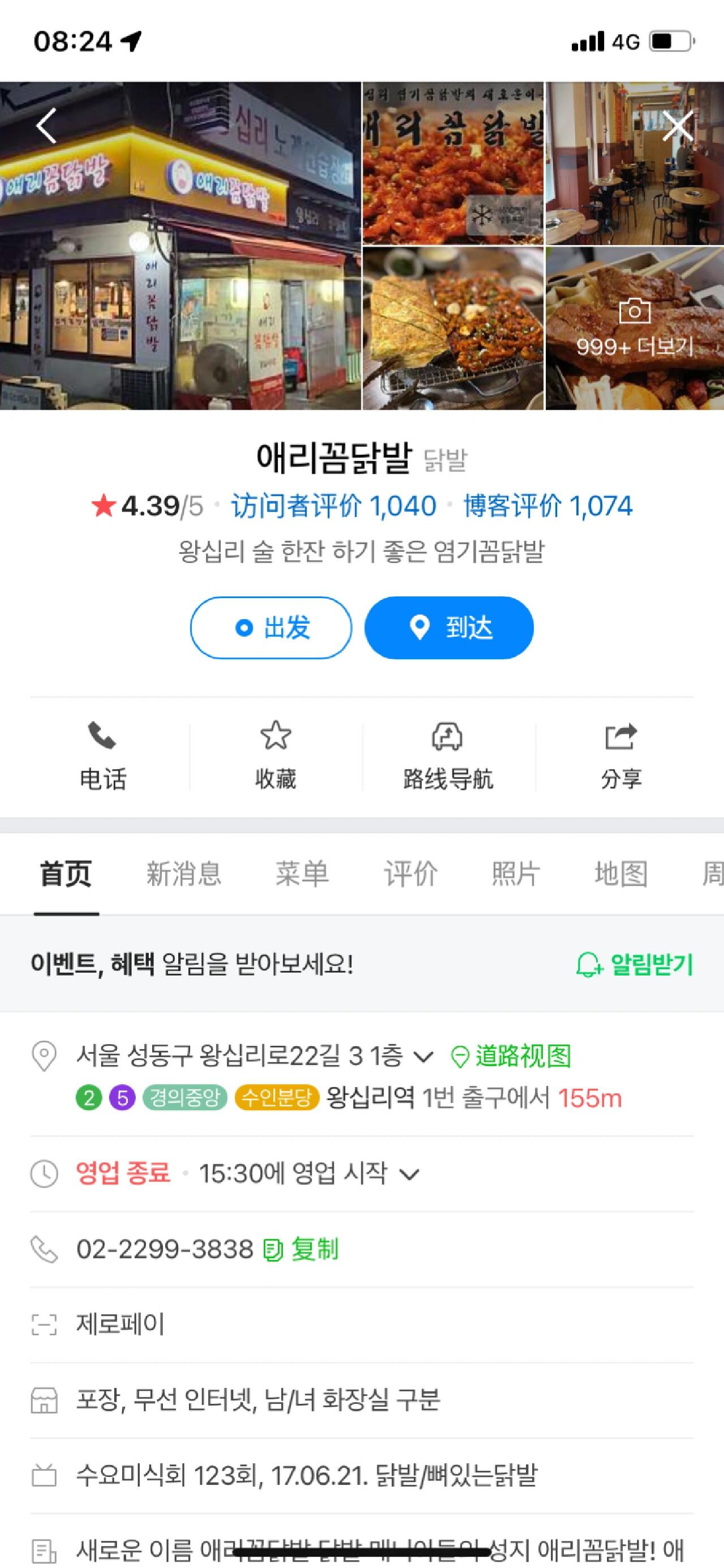
Task: Set this place as destination 到达
Action: pos(449,628)
